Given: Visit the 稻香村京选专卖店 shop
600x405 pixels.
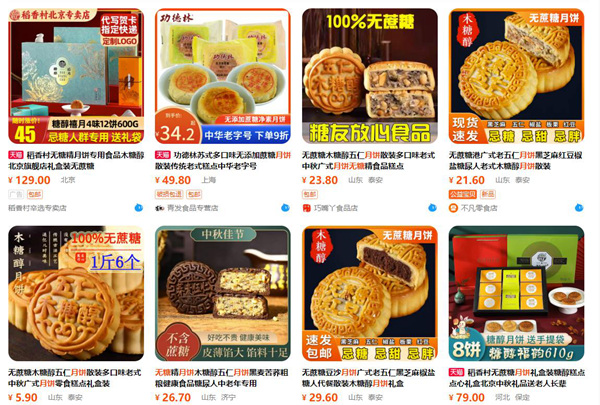Looking at the screenshot, I should click(x=38, y=208).
